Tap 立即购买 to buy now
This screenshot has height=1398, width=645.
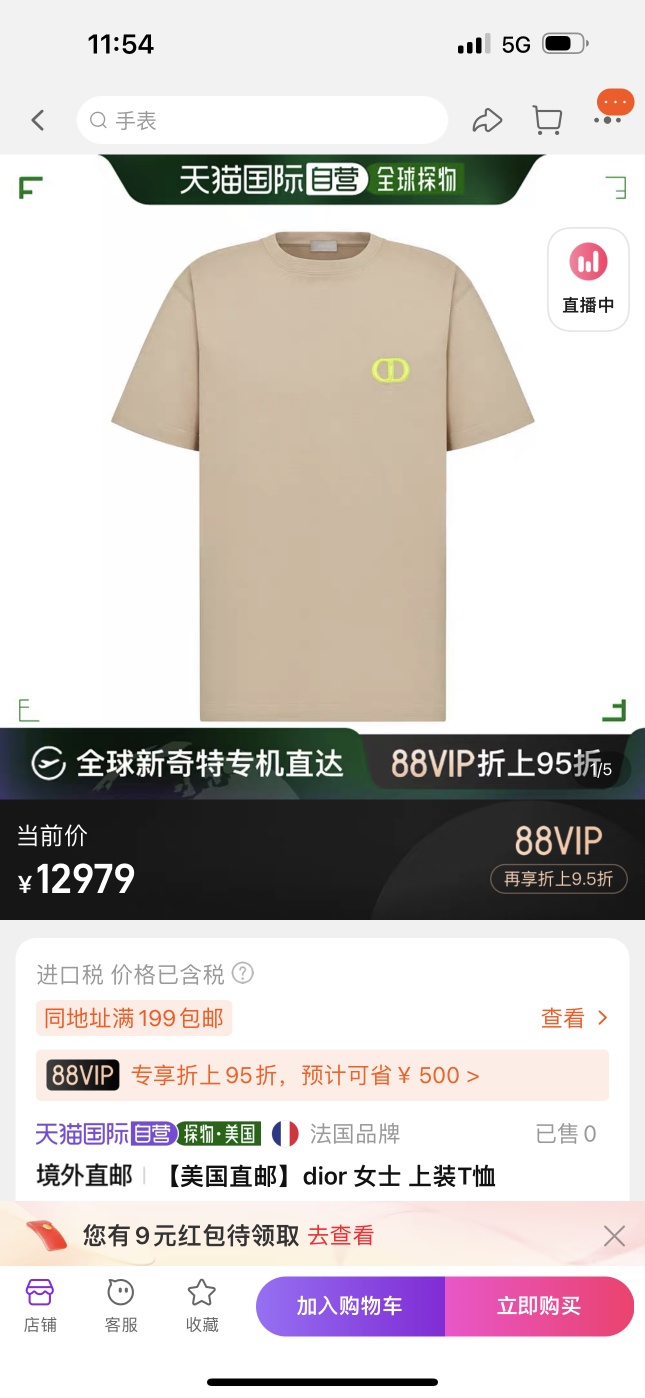[x=539, y=1306]
